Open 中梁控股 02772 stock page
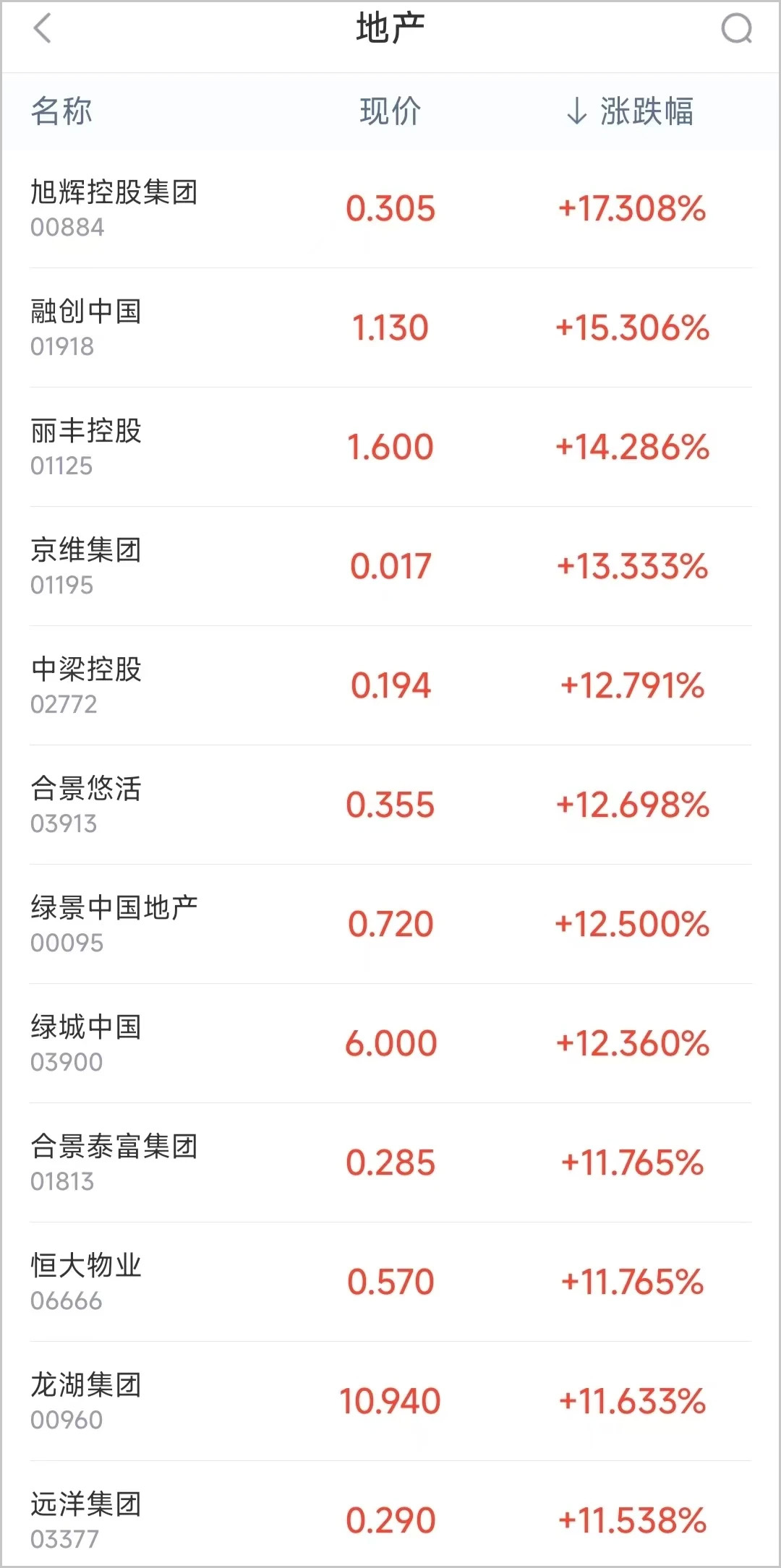Viewport: 781px width, 1568px height. pos(390,685)
